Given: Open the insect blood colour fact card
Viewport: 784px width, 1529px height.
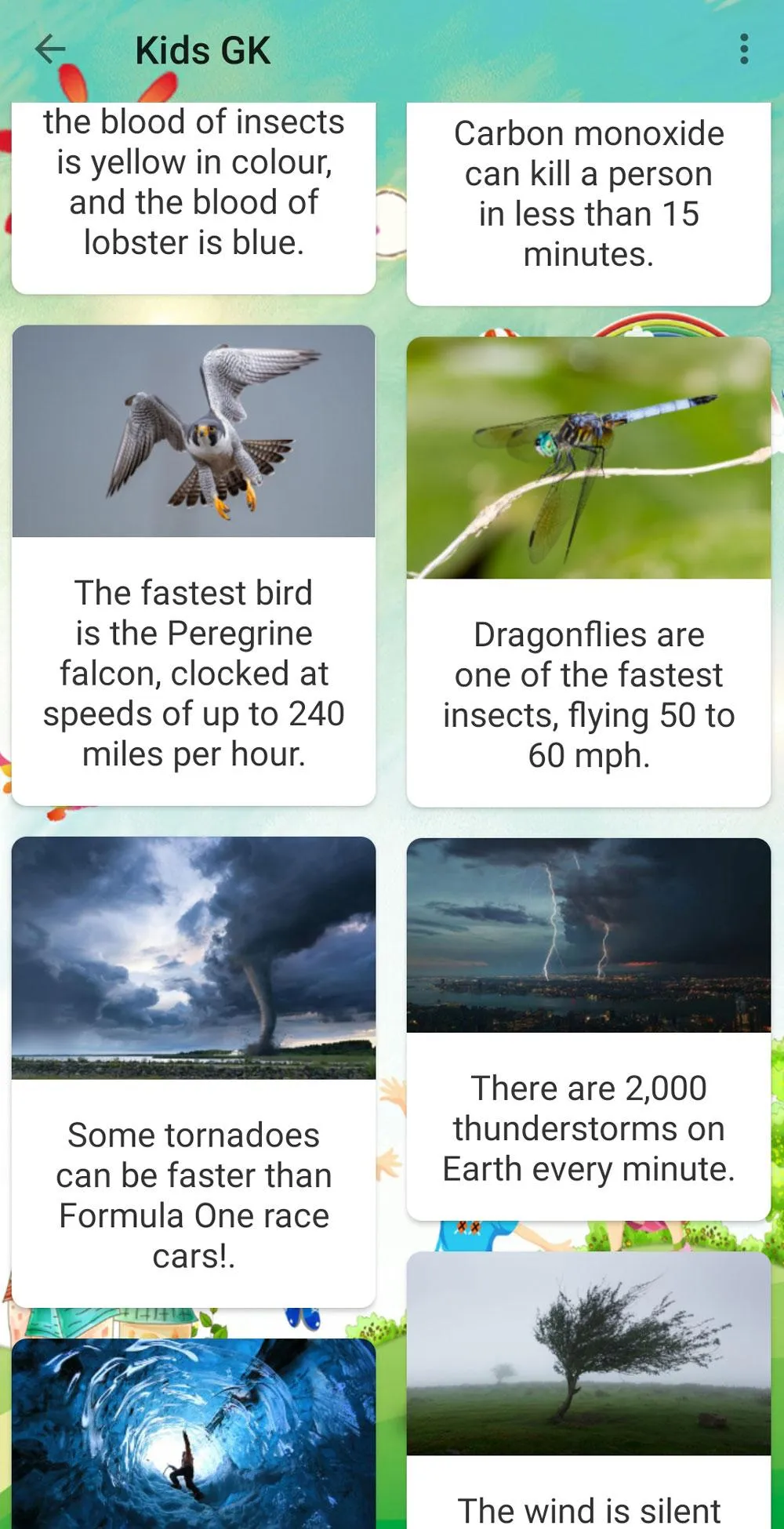Looking at the screenshot, I should (194, 188).
